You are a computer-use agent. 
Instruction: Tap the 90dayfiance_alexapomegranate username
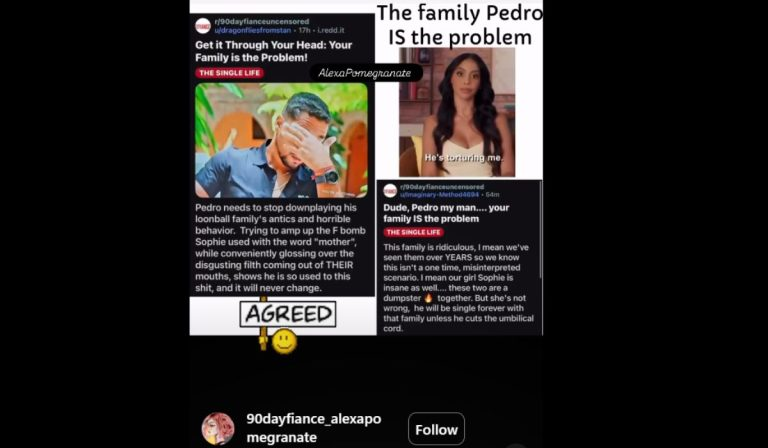313,428
